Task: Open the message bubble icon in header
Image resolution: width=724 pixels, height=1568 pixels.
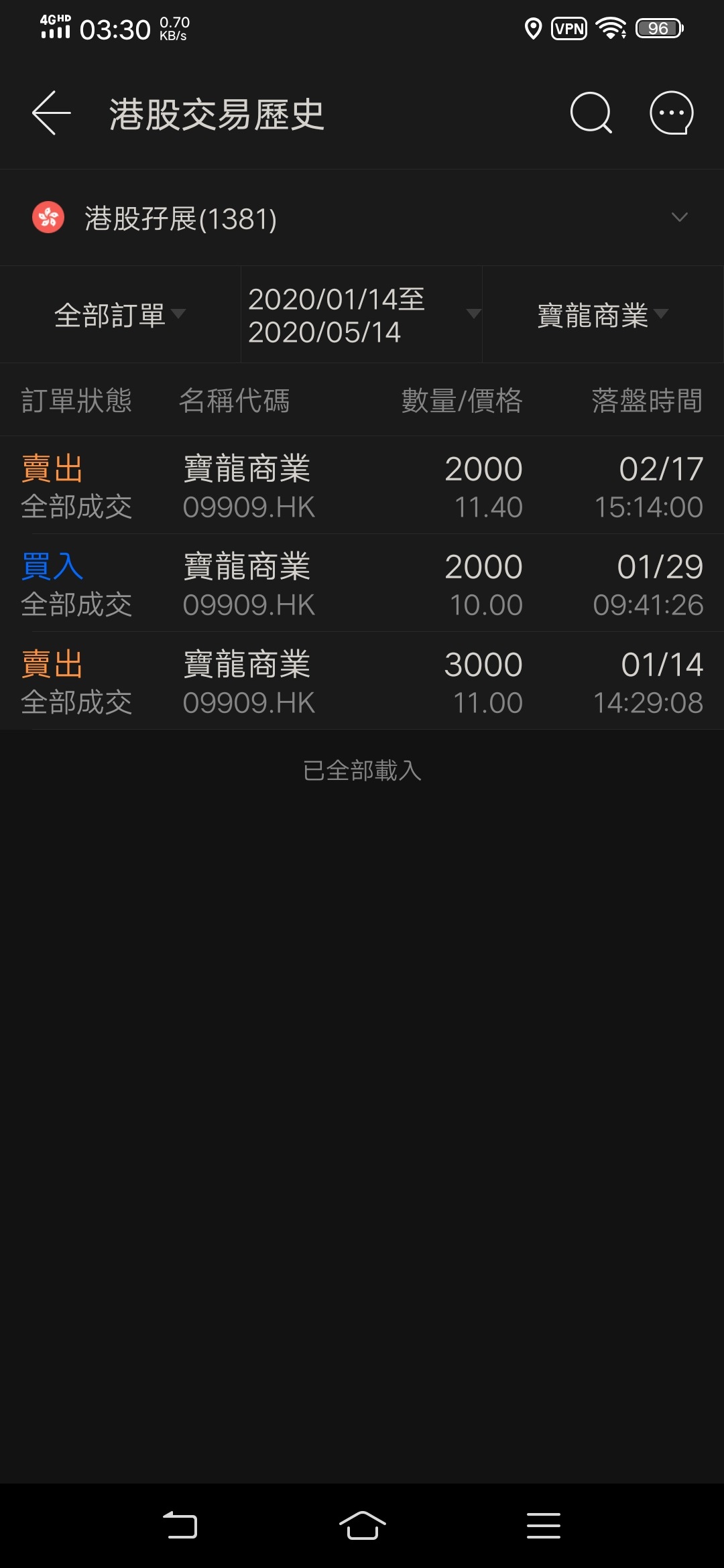Action: [x=672, y=113]
